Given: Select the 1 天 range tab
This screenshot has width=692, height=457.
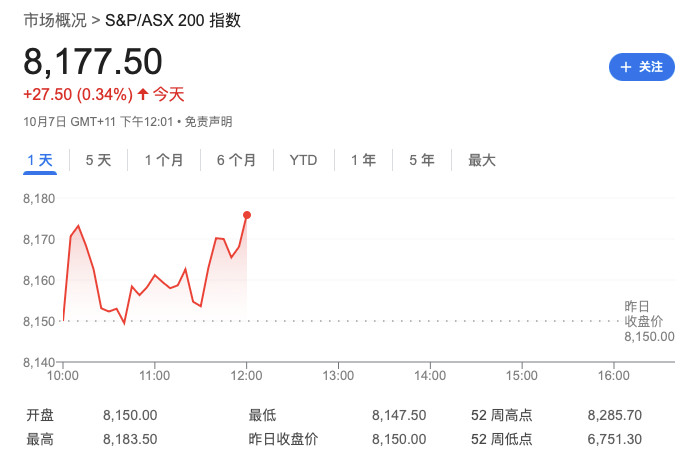Looking at the screenshot, I should click(40, 160).
